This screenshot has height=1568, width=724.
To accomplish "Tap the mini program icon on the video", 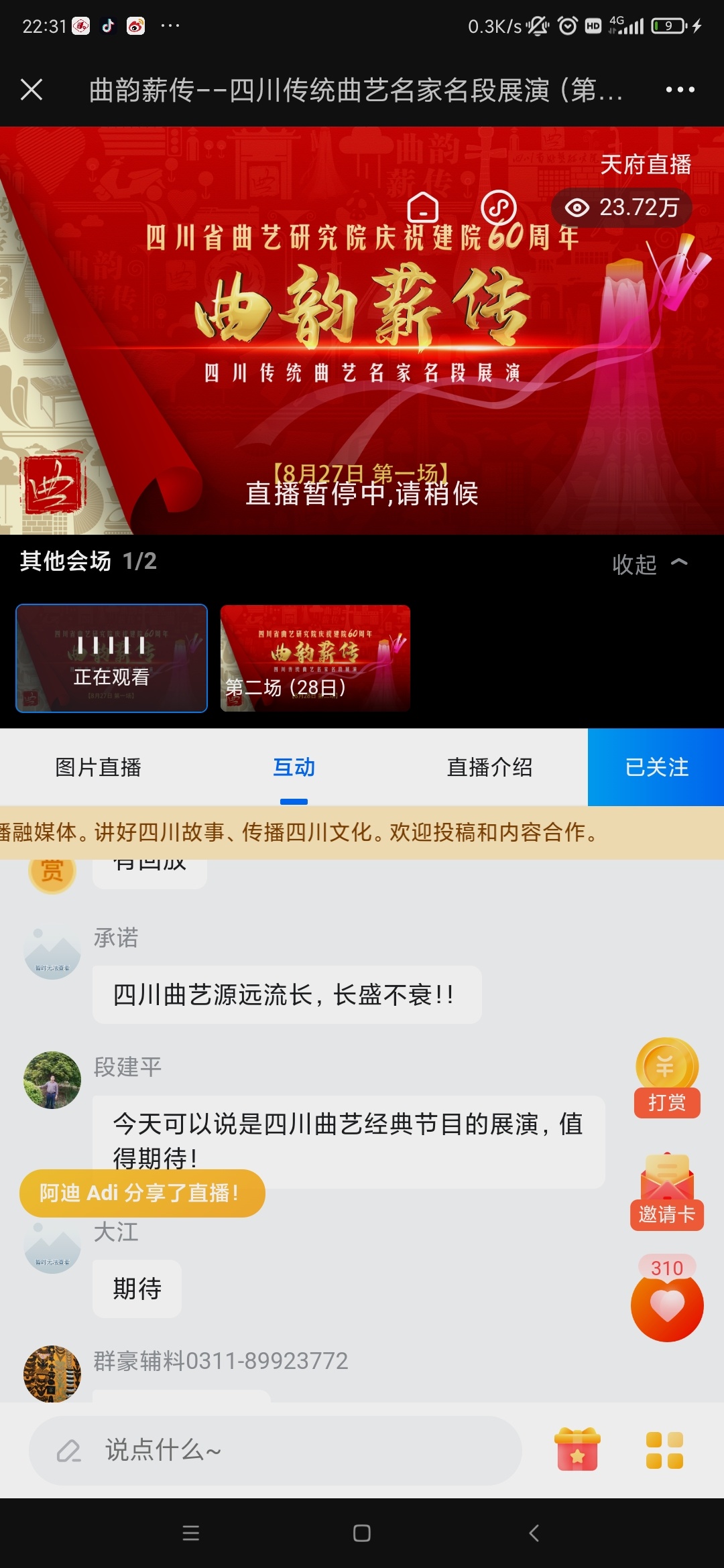I will click(499, 207).
